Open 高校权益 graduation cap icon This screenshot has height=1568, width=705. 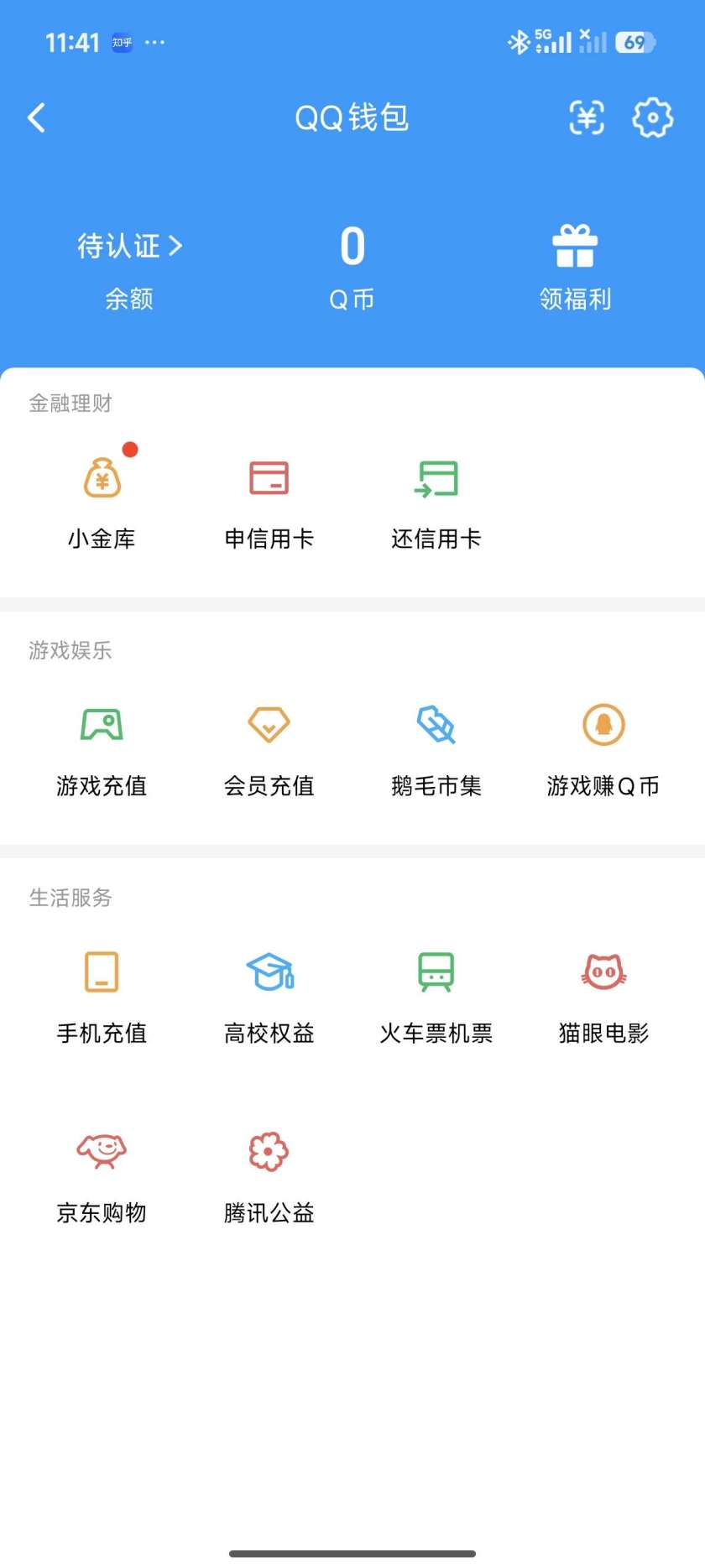pos(268,972)
